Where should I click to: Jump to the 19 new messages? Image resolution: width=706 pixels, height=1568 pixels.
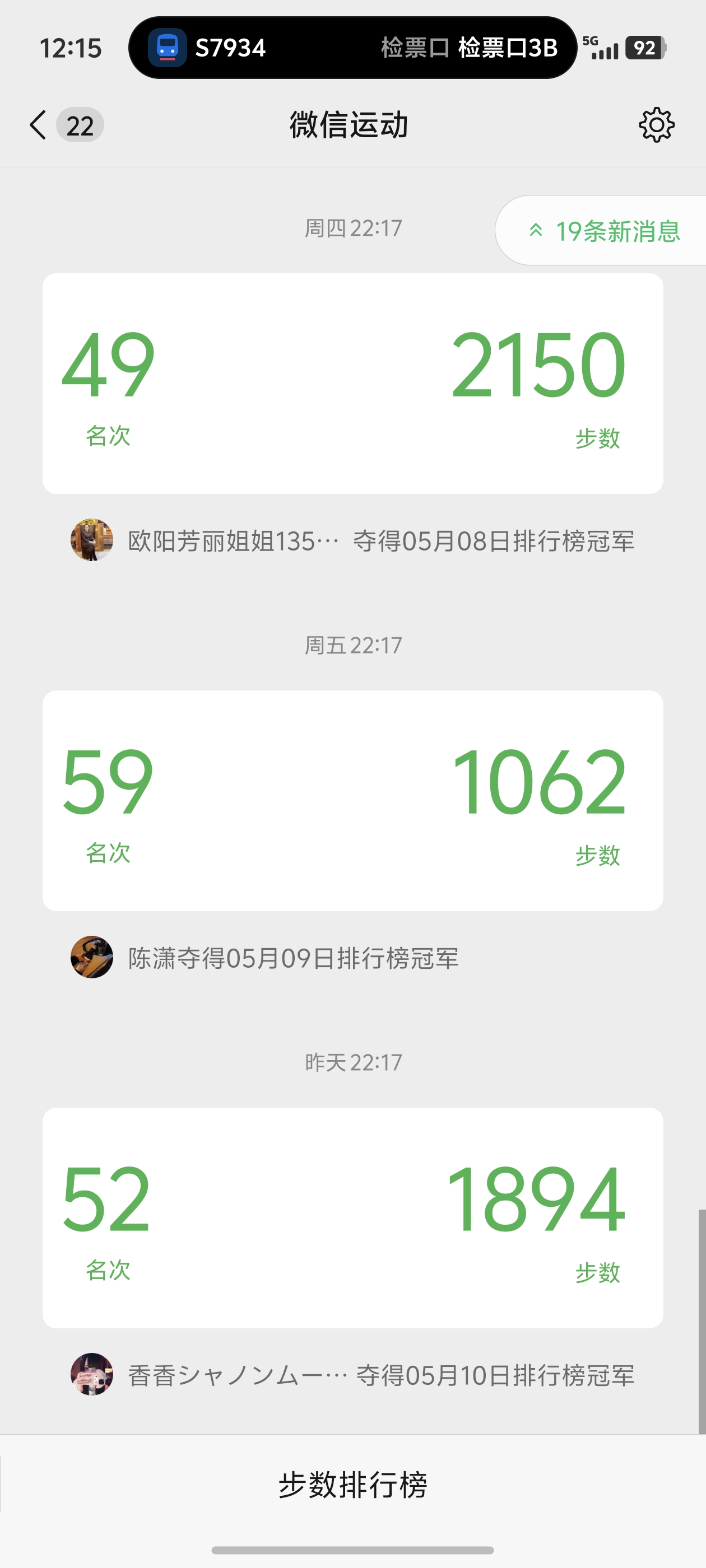click(604, 231)
